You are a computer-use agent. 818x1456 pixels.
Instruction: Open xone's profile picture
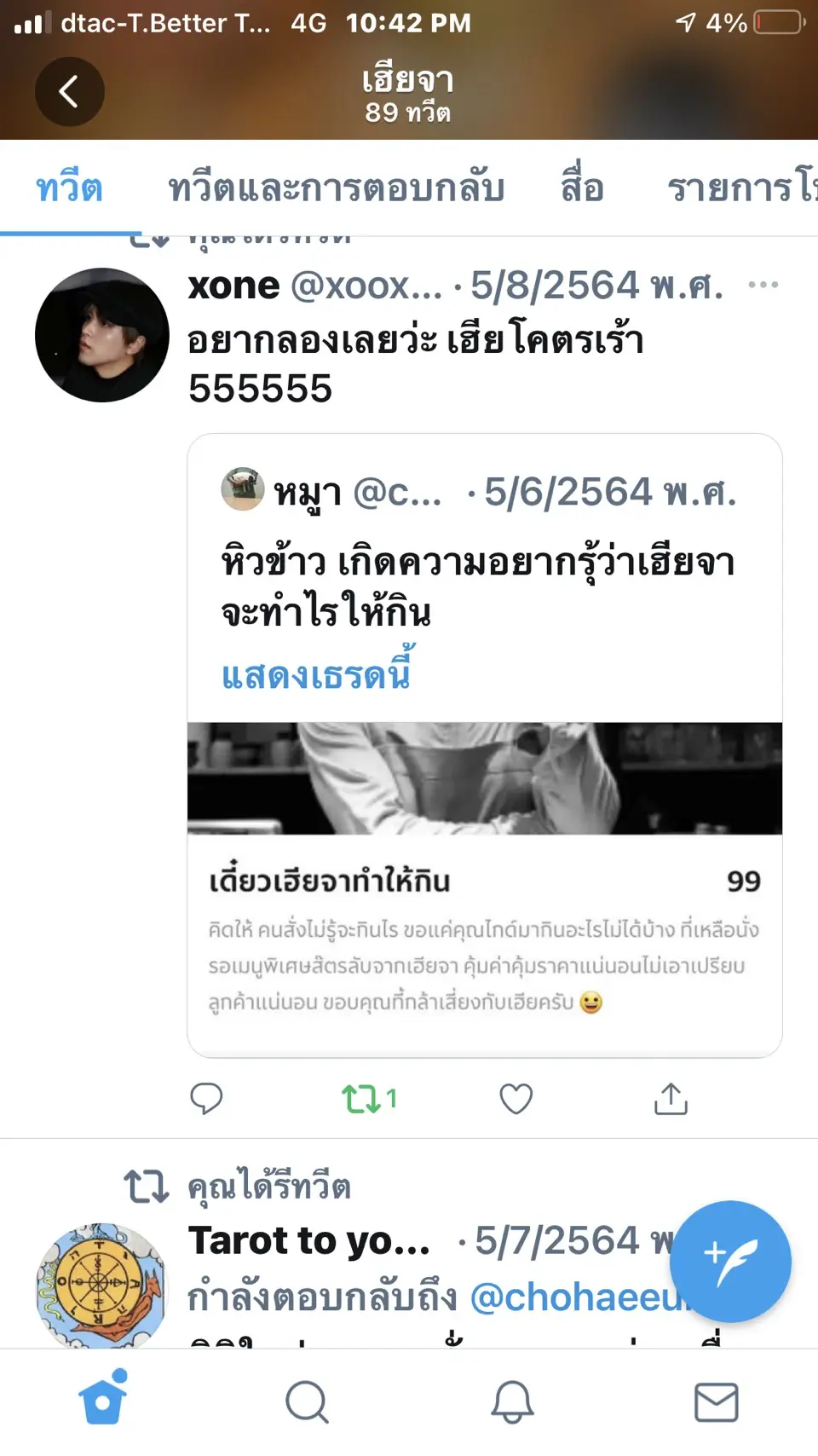[x=101, y=335]
